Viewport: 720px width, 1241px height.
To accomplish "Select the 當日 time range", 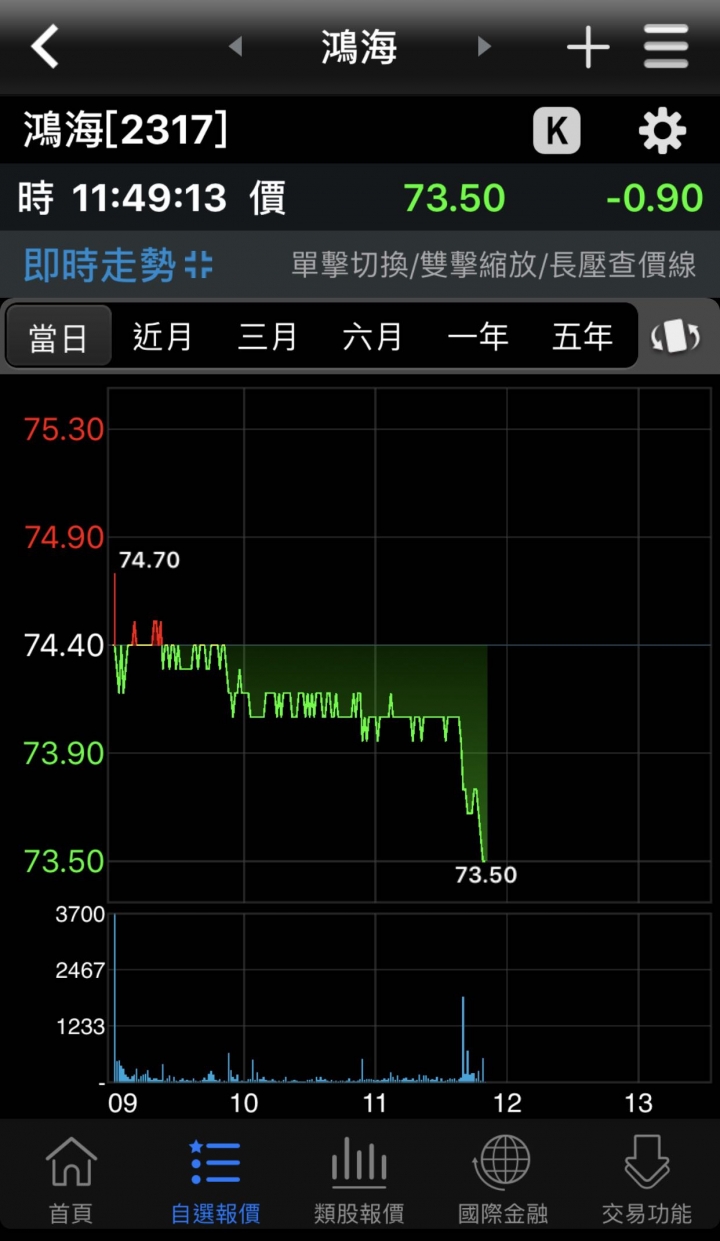I will pyautogui.click(x=59, y=337).
